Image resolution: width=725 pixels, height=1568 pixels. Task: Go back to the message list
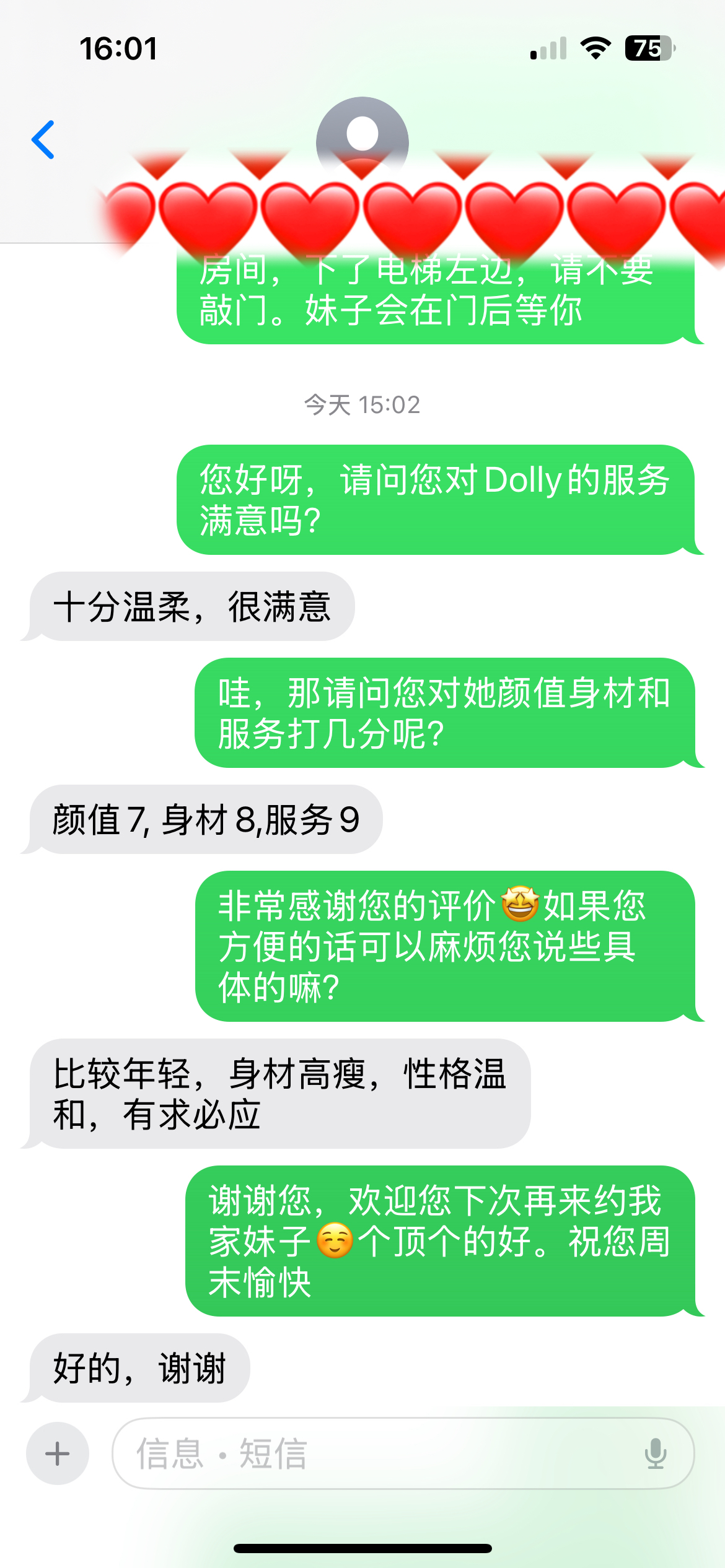[43, 140]
